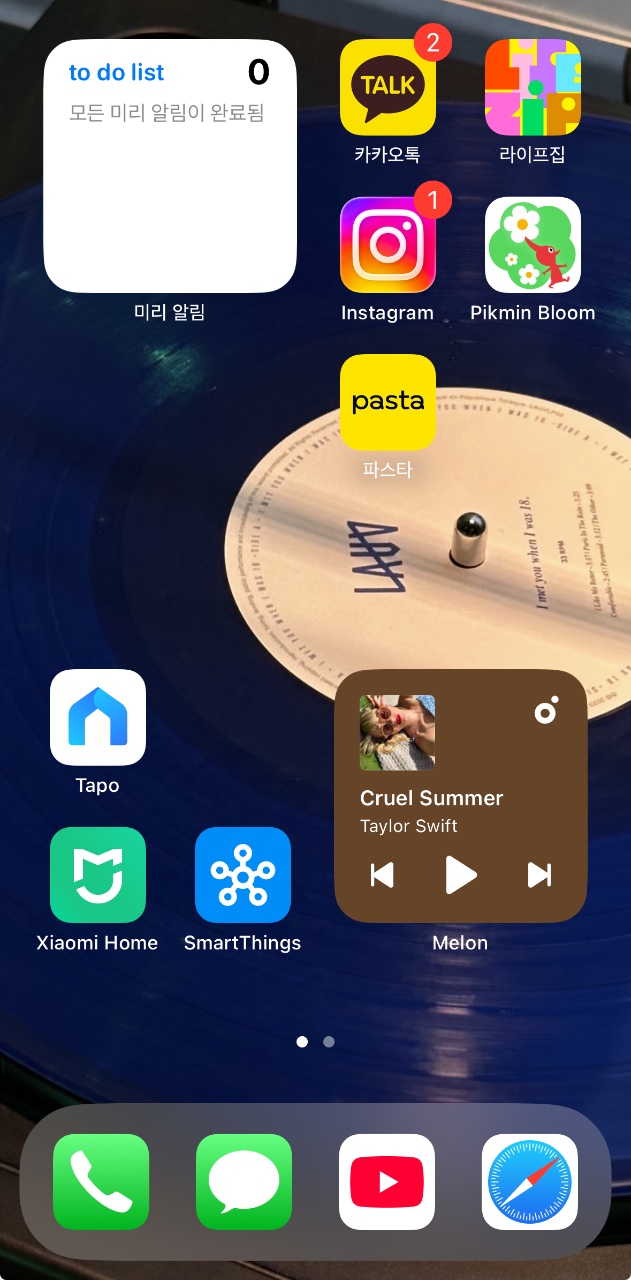Open the KakaoTalk app
Screen dimensions: 631x1280
click(388, 87)
